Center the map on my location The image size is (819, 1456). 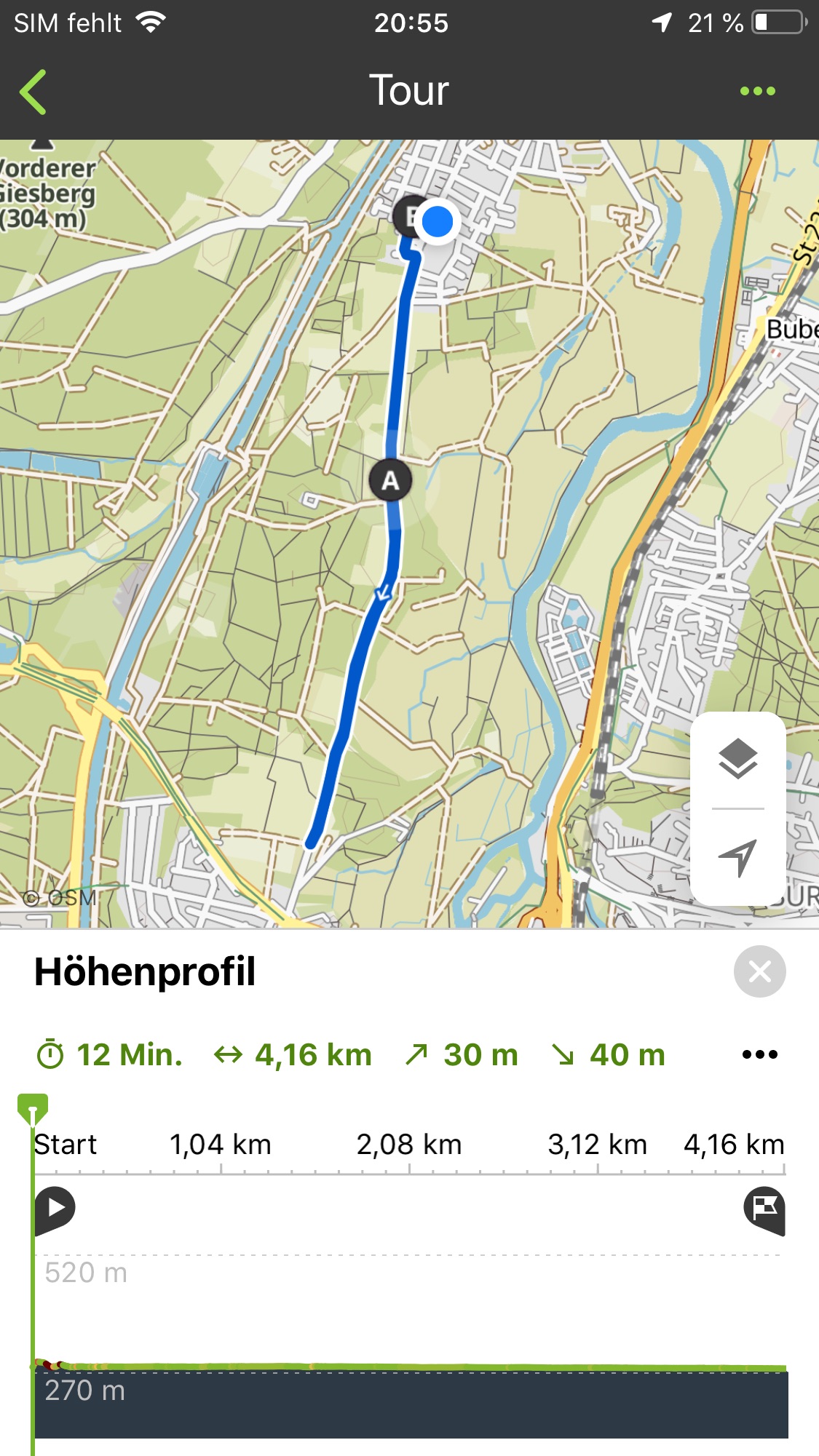click(x=737, y=858)
